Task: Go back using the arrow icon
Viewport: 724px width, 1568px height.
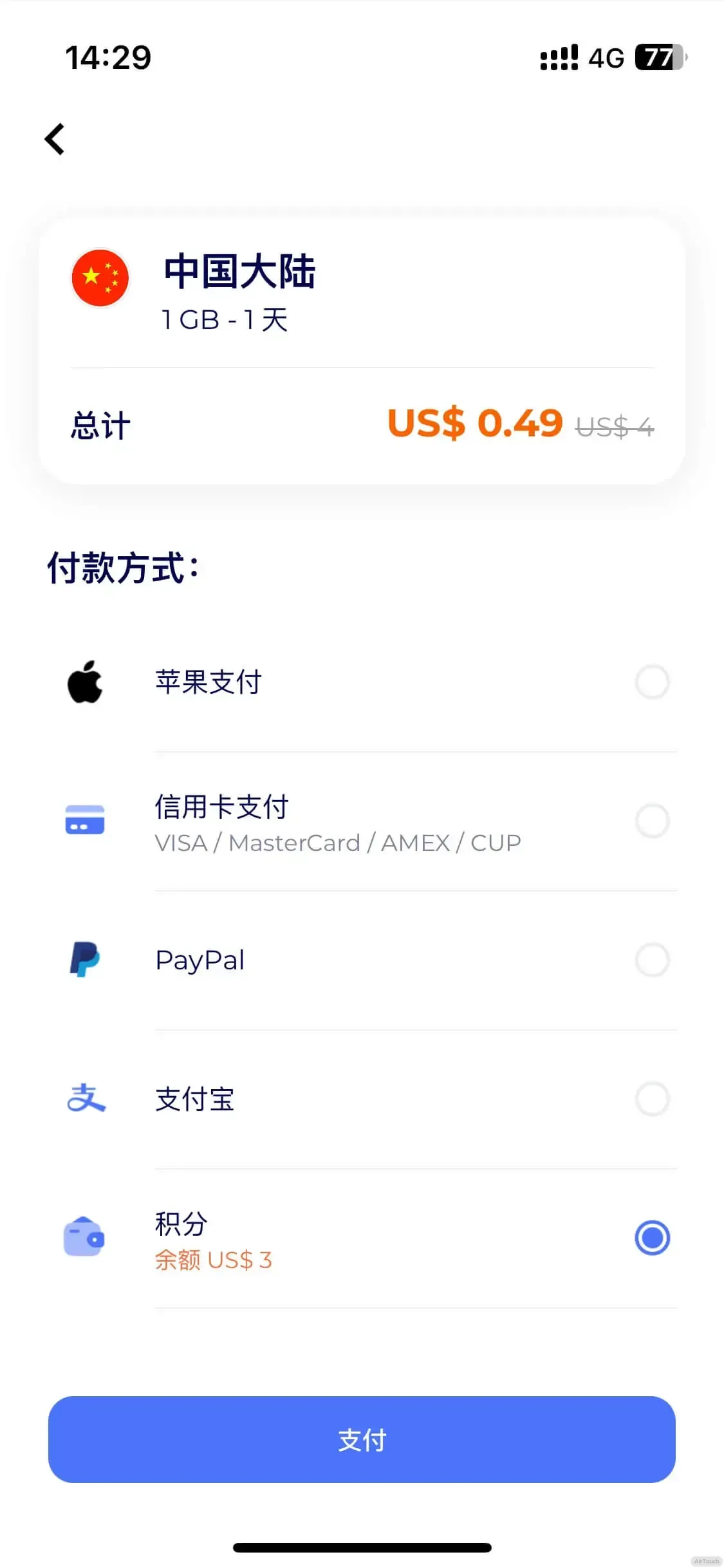Action: (x=55, y=139)
